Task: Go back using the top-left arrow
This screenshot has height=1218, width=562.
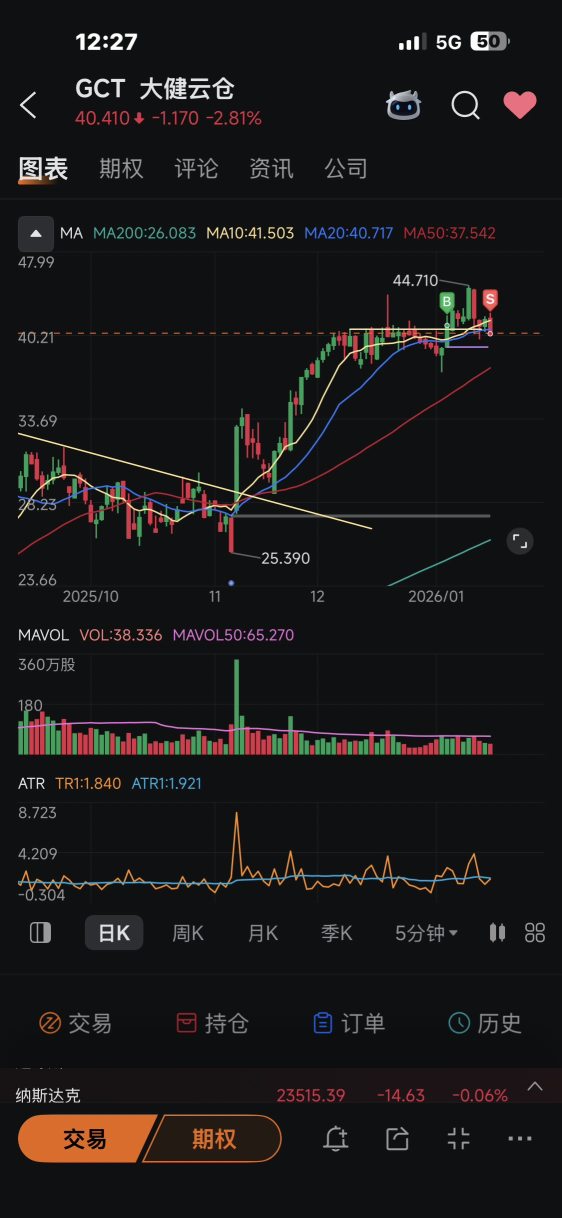Action: coord(28,105)
